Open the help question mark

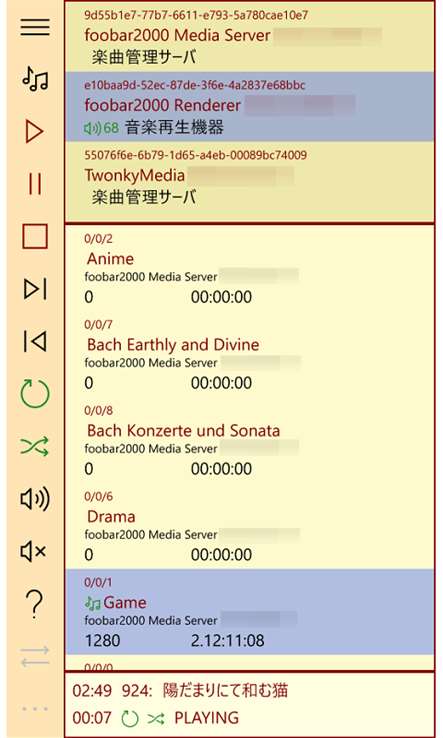(x=34, y=604)
